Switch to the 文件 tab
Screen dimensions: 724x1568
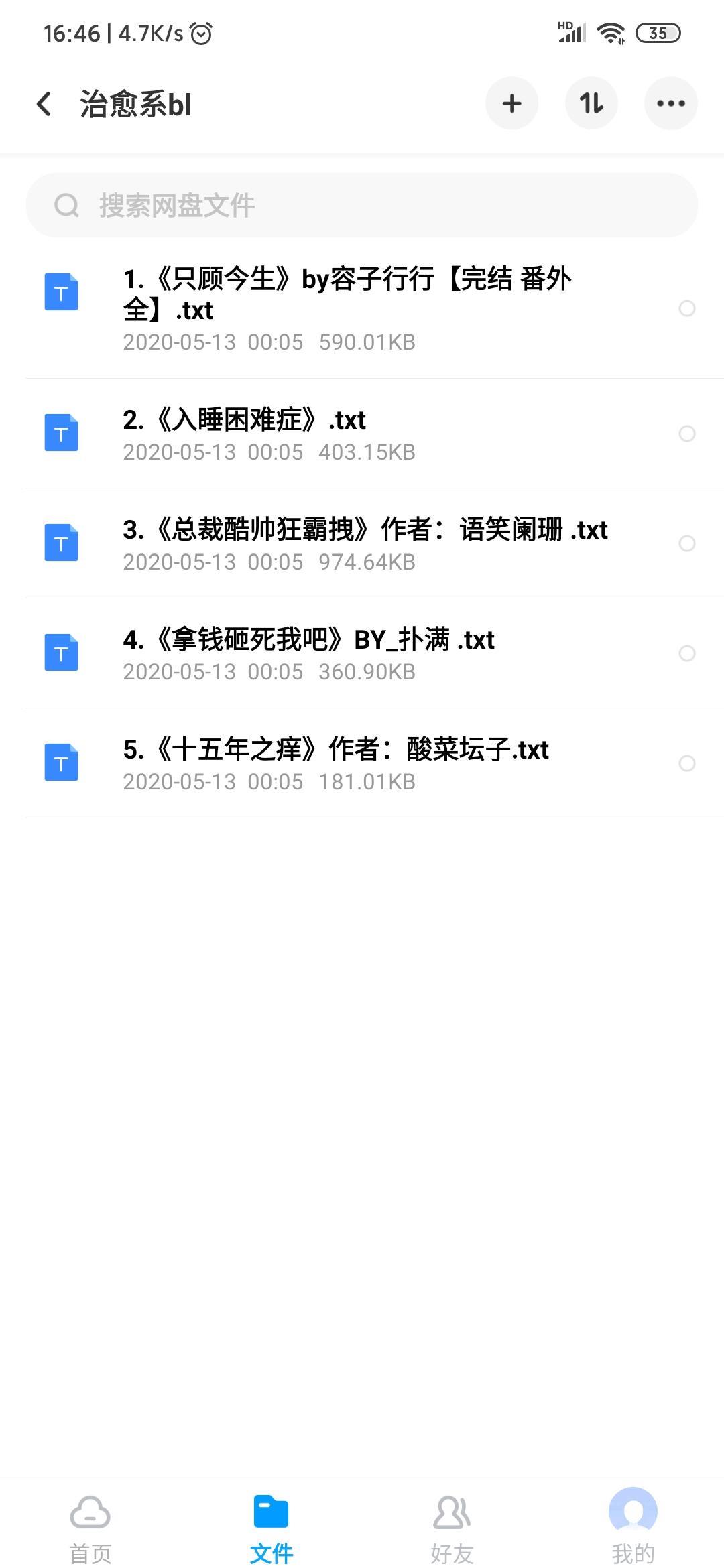(271, 1526)
